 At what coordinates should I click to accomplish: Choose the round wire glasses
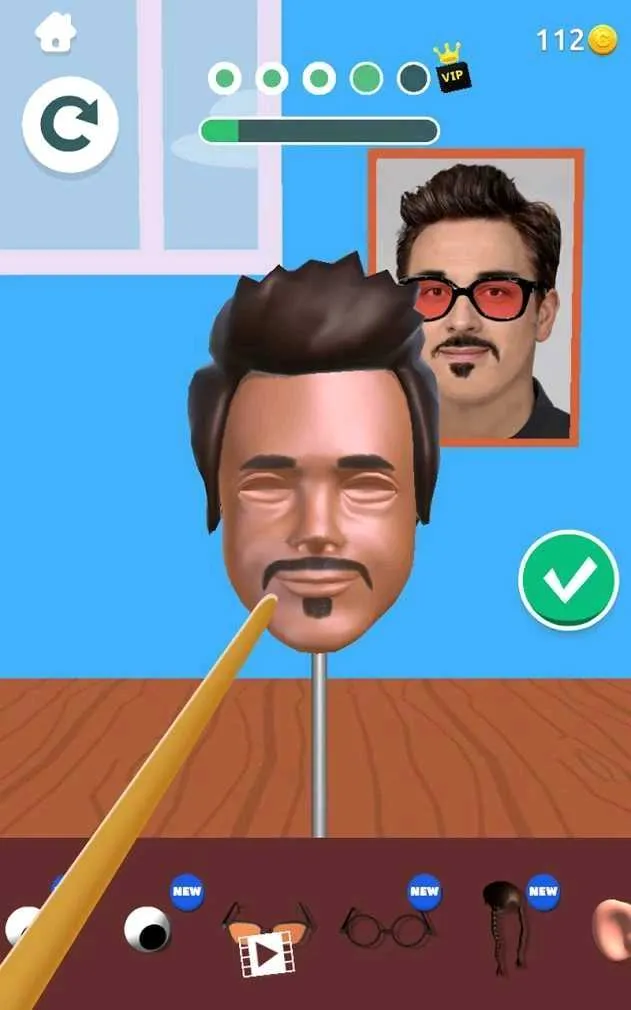[386, 928]
